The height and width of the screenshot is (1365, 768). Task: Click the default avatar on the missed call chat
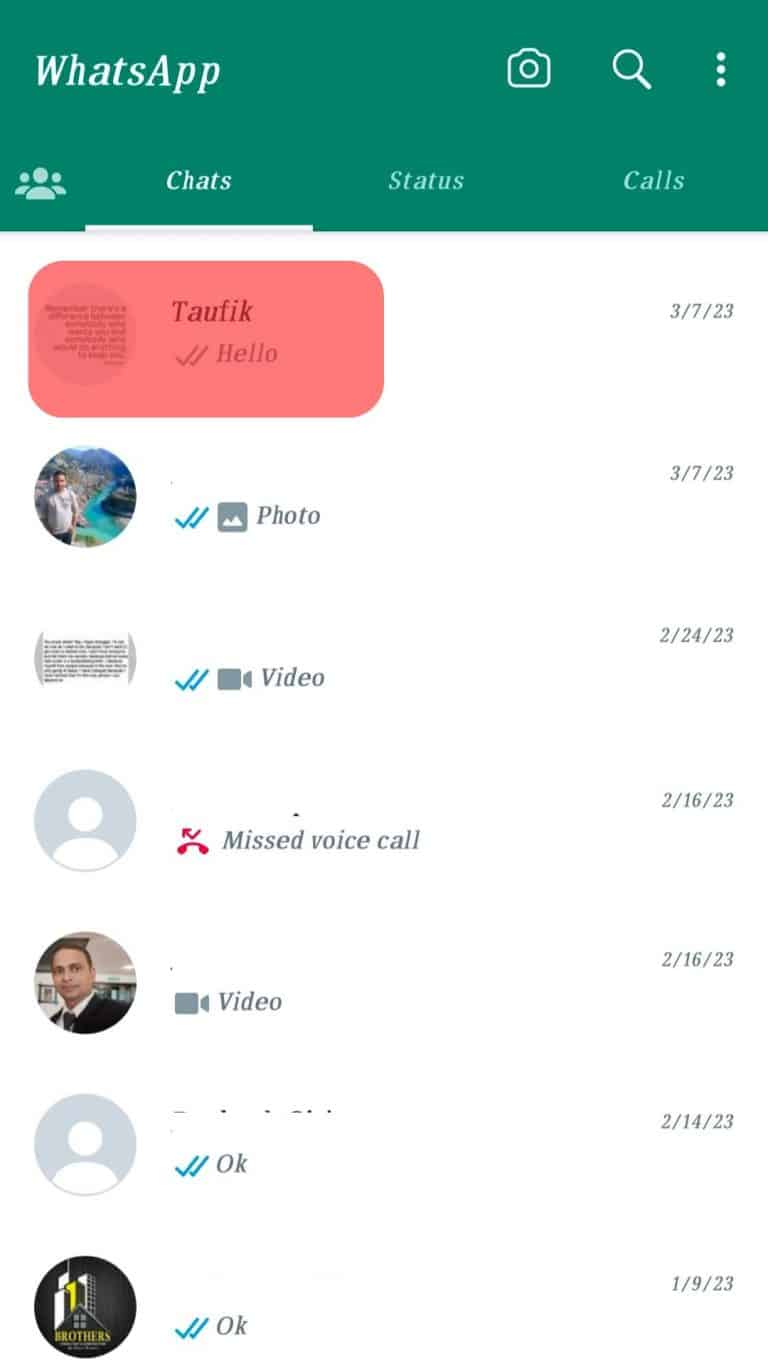(85, 820)
